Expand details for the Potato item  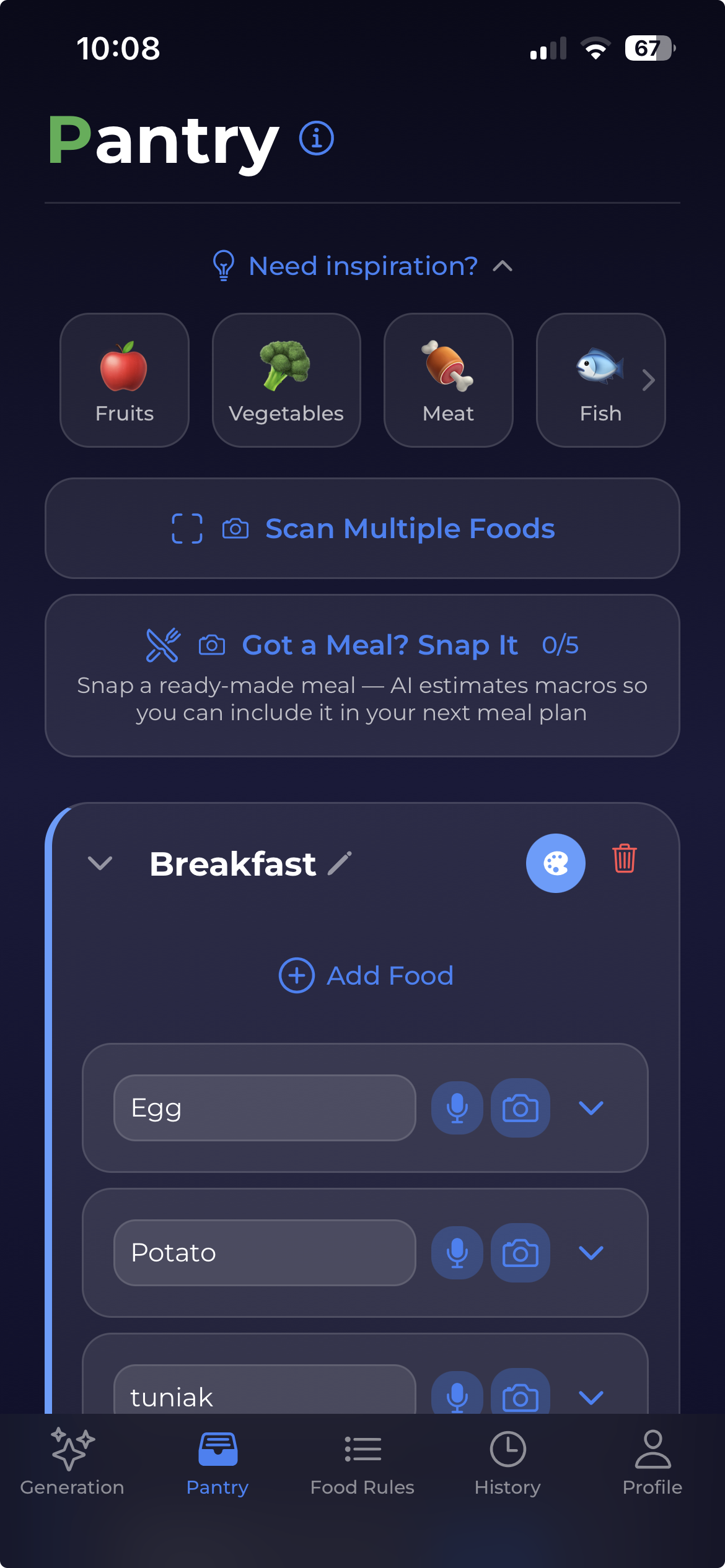point(591,1253)
